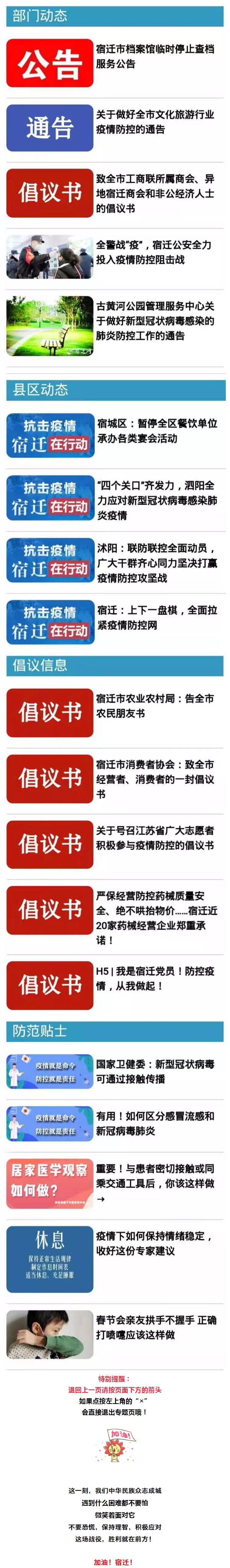
Task: Open "四个关口"齐发力 泗阳 article
Action: tap(156, 501)
